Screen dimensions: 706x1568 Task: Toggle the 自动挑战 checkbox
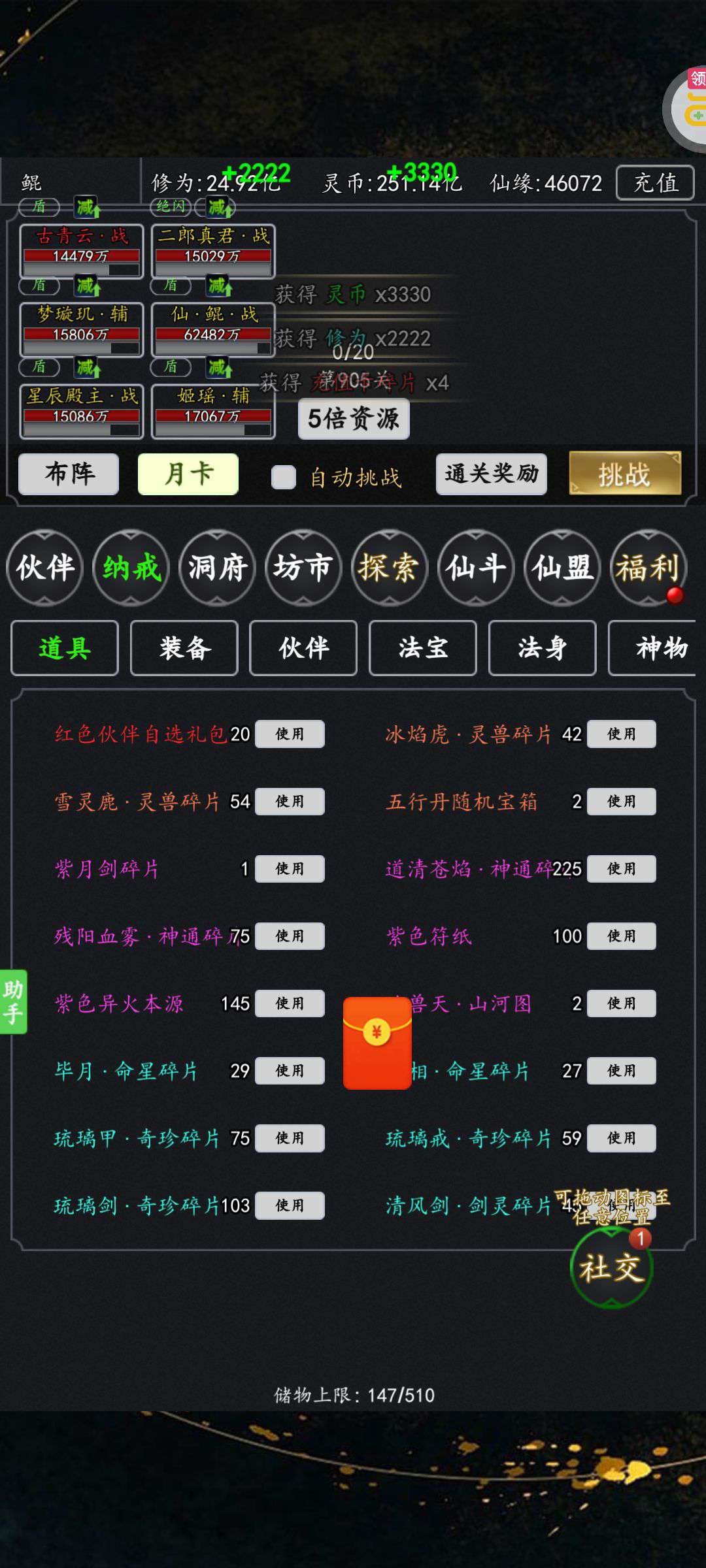pos(283,477)
